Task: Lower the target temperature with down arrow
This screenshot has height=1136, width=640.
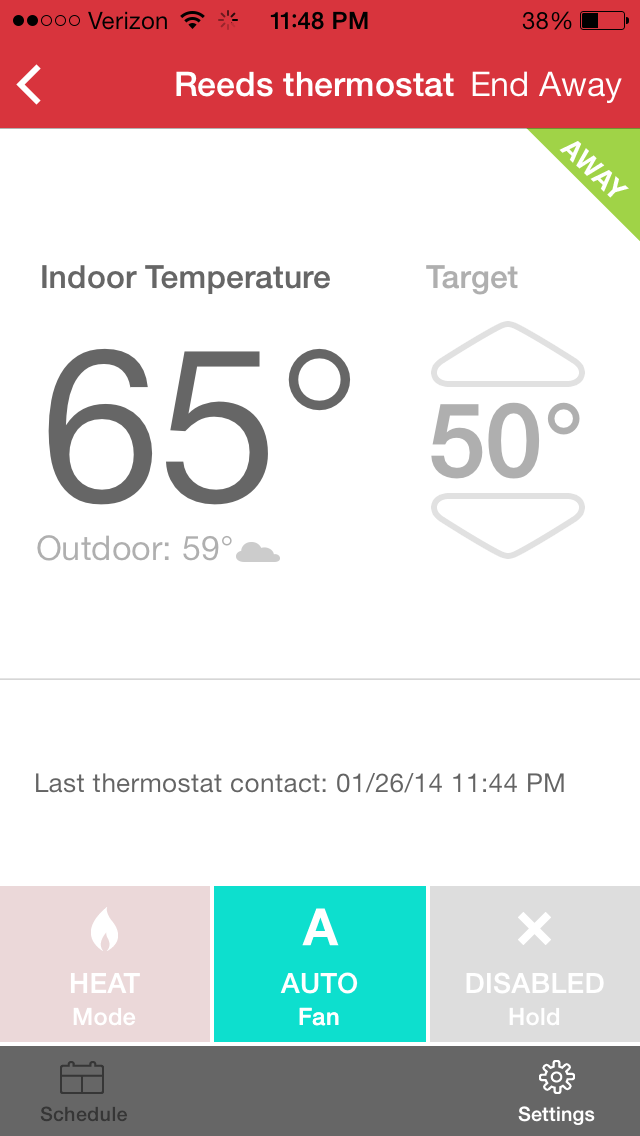Action: pyautogui.click(x=507, y=524)
